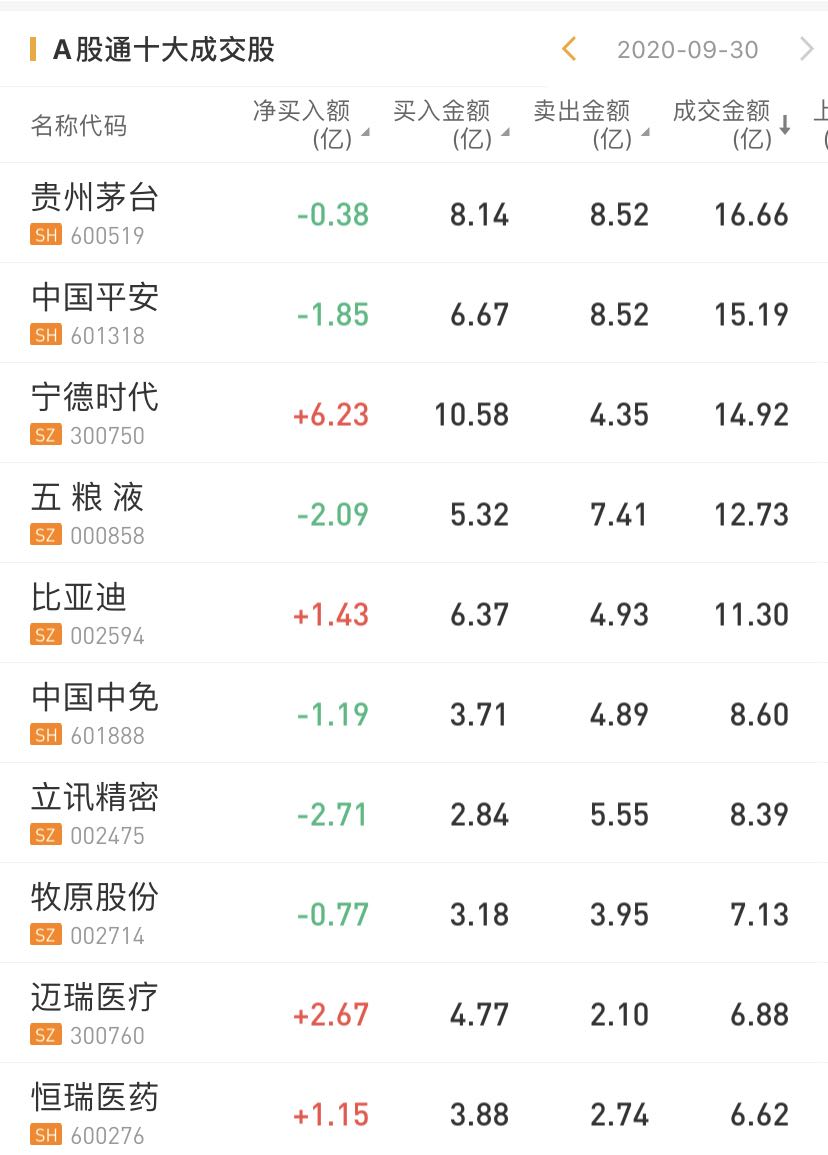View 迈瑞医疗 stock page
Screen dimensions: 828x1155
tap(95, 1012)
